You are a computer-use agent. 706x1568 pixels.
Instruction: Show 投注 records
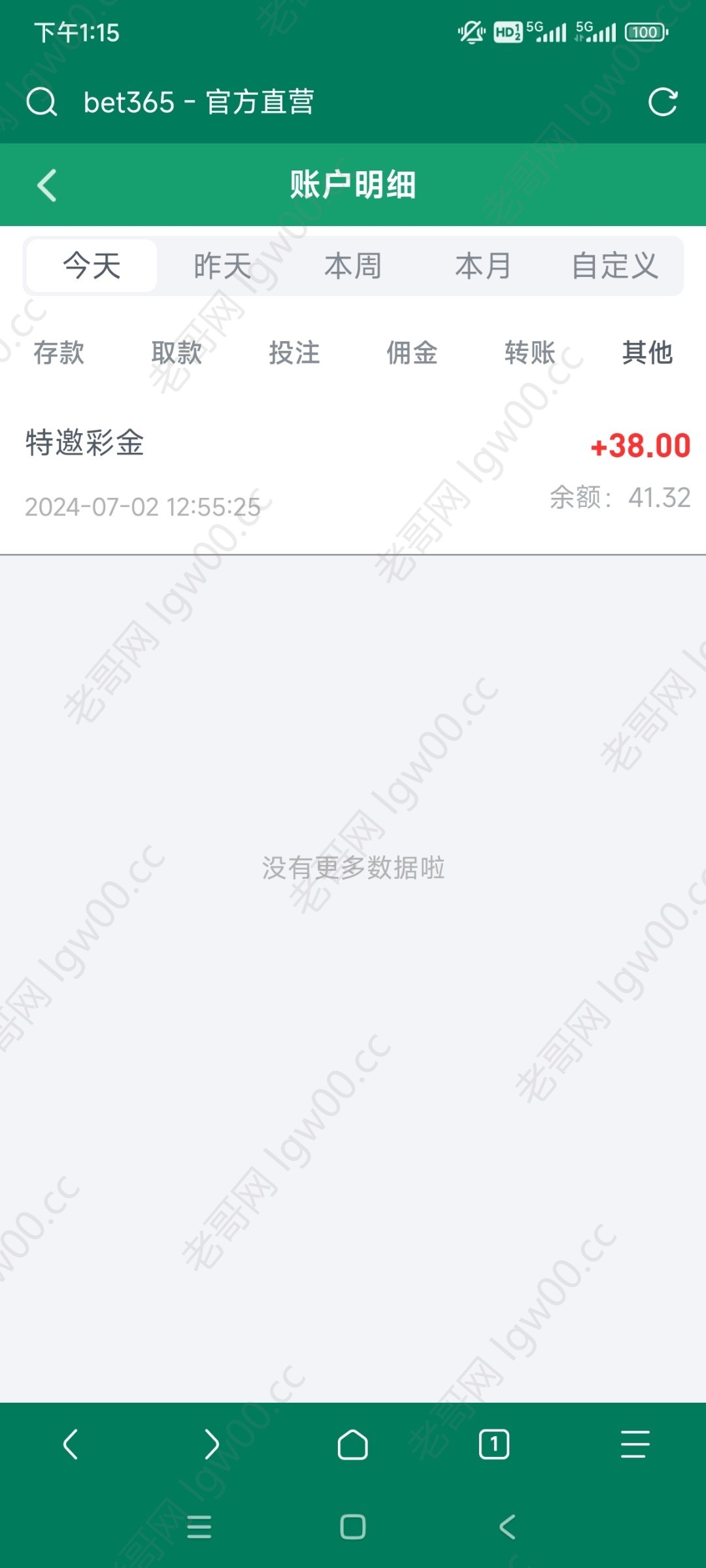[294, 353]
